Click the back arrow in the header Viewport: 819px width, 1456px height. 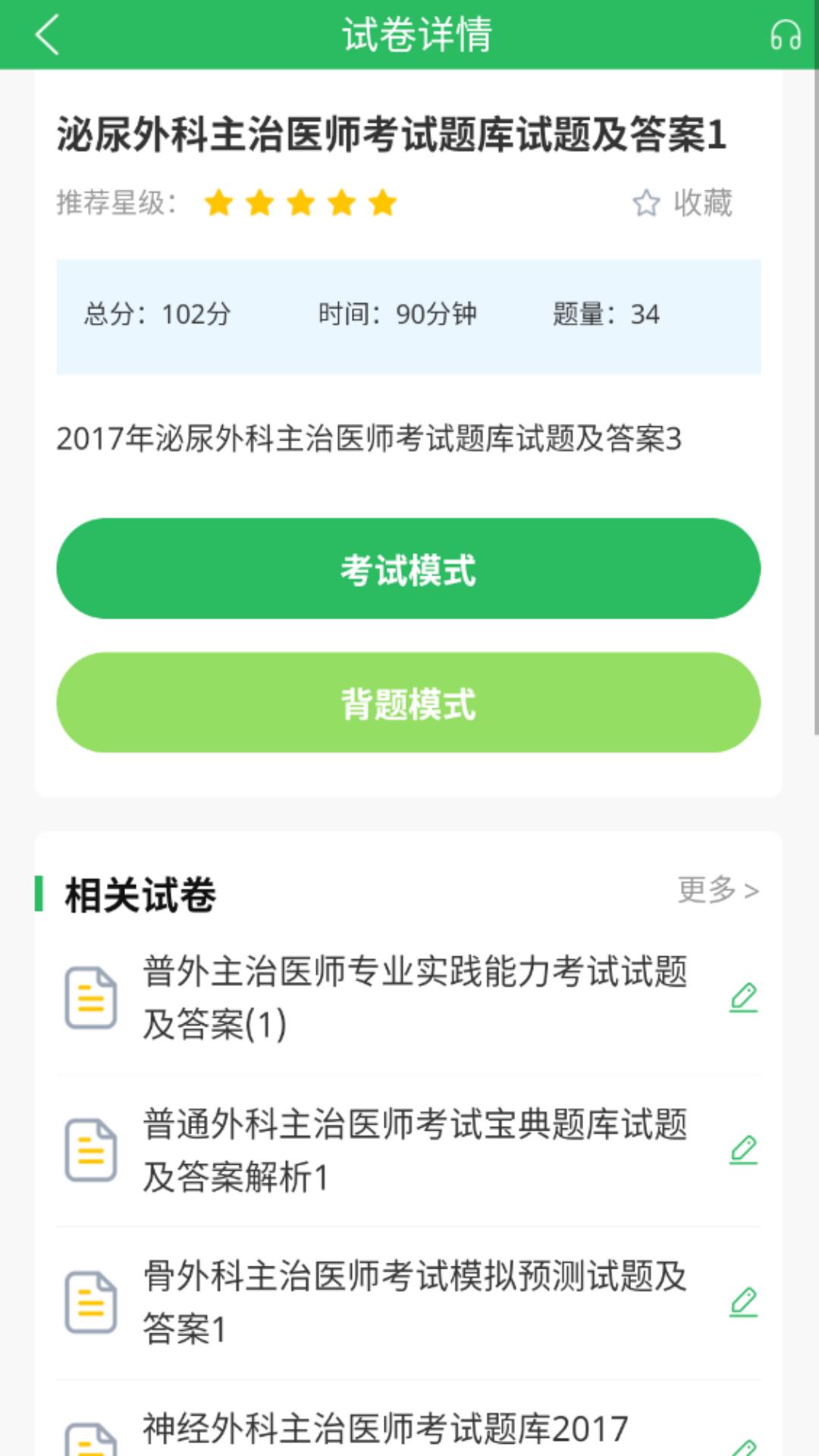point(45,35)
